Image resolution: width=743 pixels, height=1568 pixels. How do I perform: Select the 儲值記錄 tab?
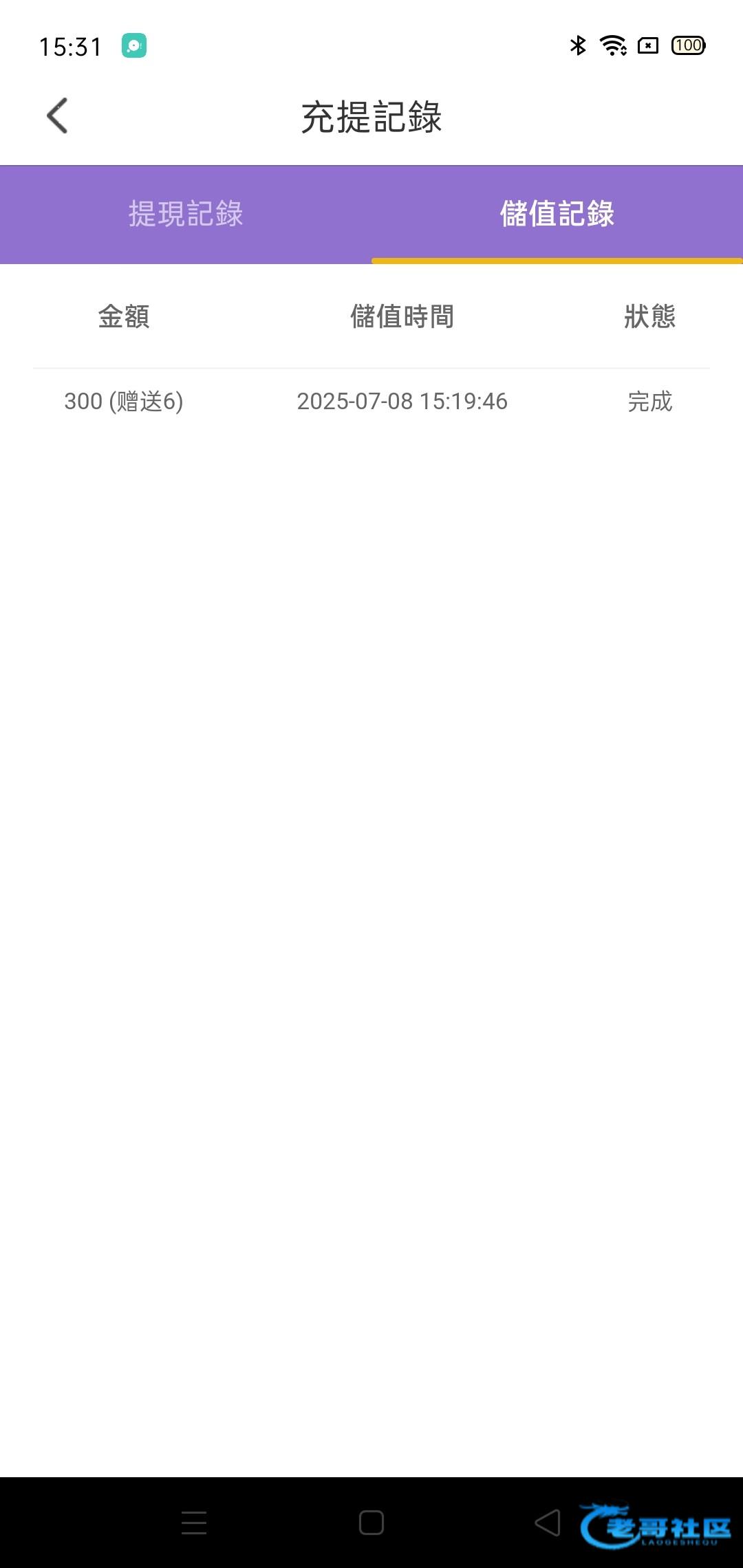557,214
